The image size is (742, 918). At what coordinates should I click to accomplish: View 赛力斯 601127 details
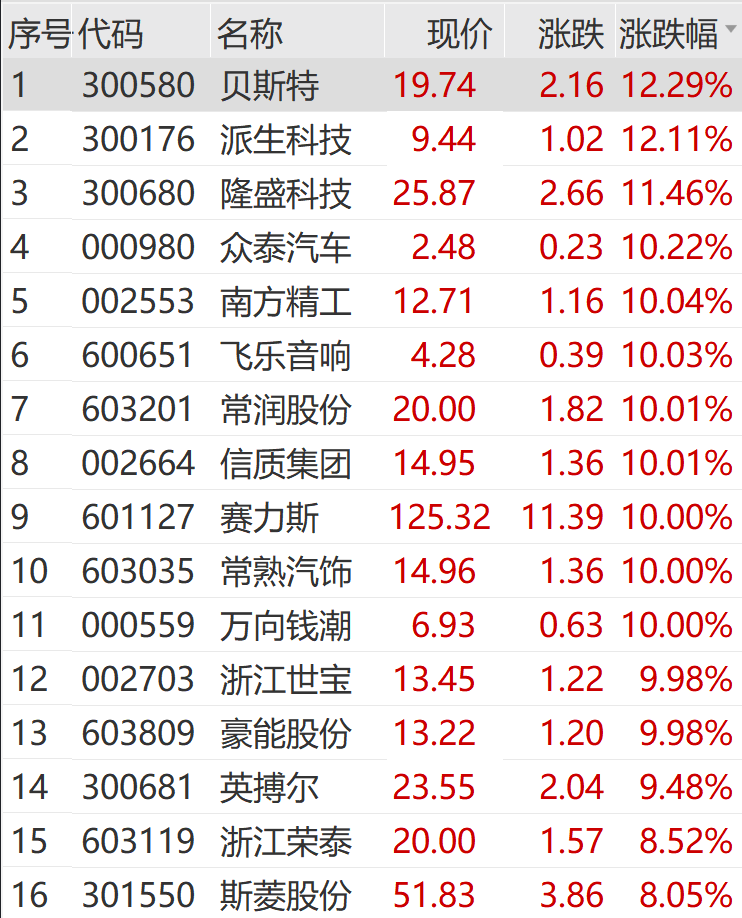point(270,518)
